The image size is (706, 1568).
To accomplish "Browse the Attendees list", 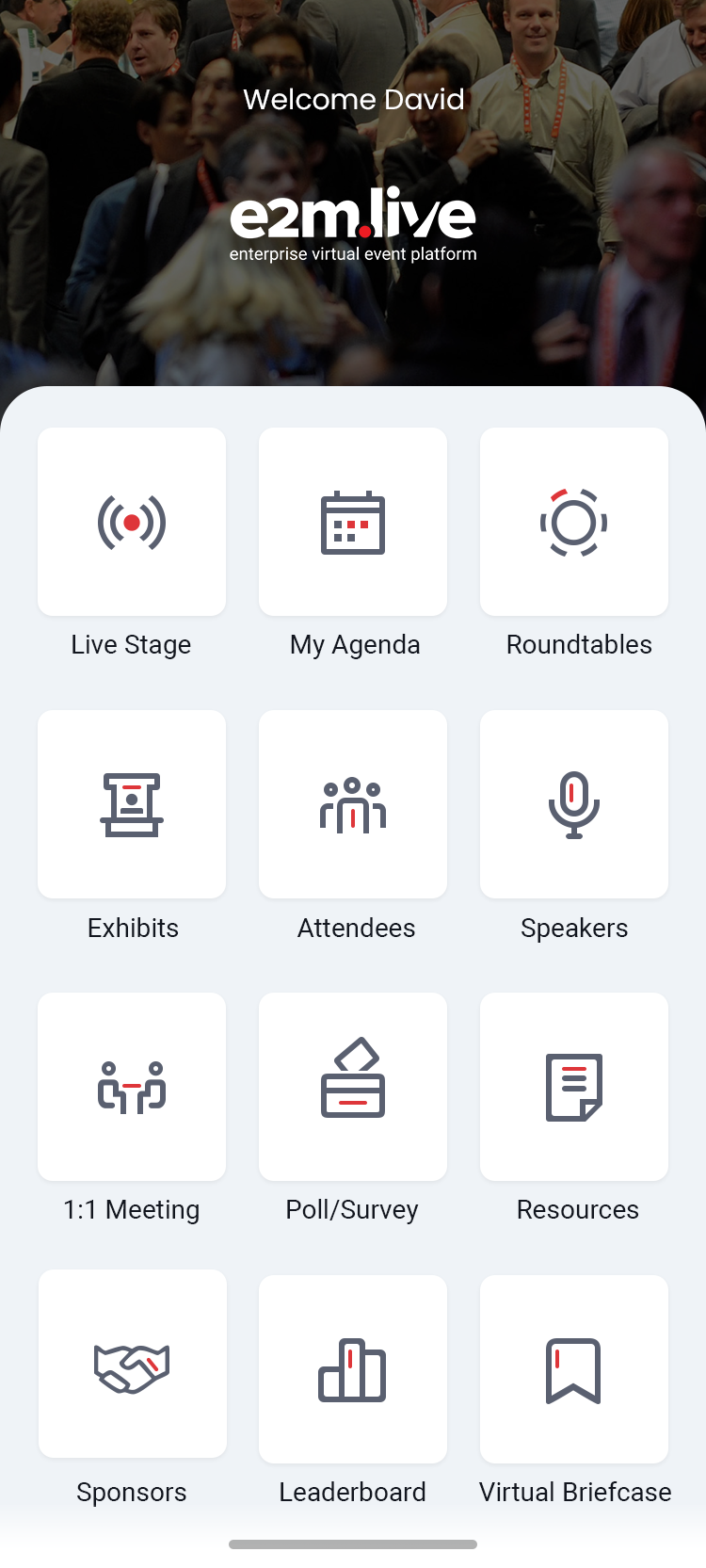I will (353, 804).
